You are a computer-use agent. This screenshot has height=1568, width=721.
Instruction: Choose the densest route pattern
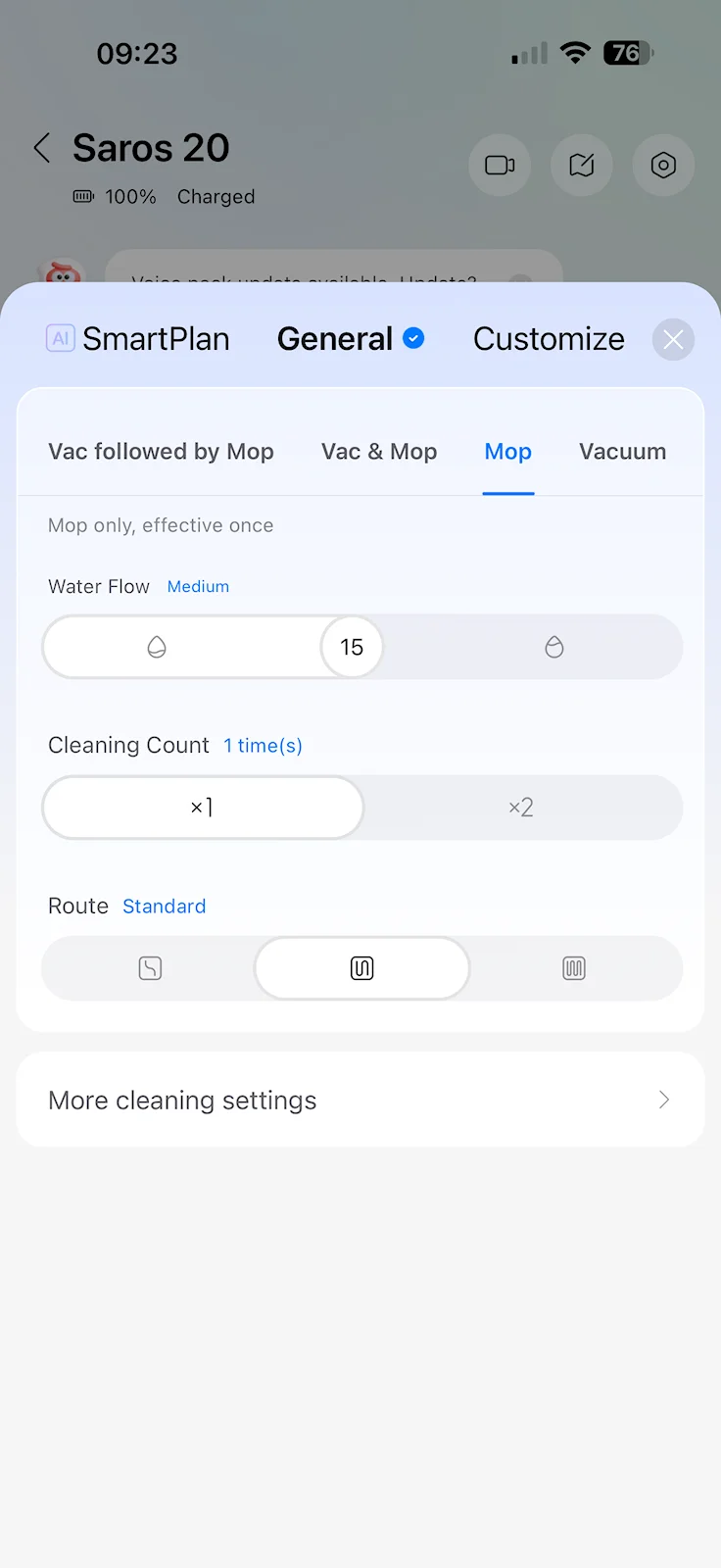[574, 968]
